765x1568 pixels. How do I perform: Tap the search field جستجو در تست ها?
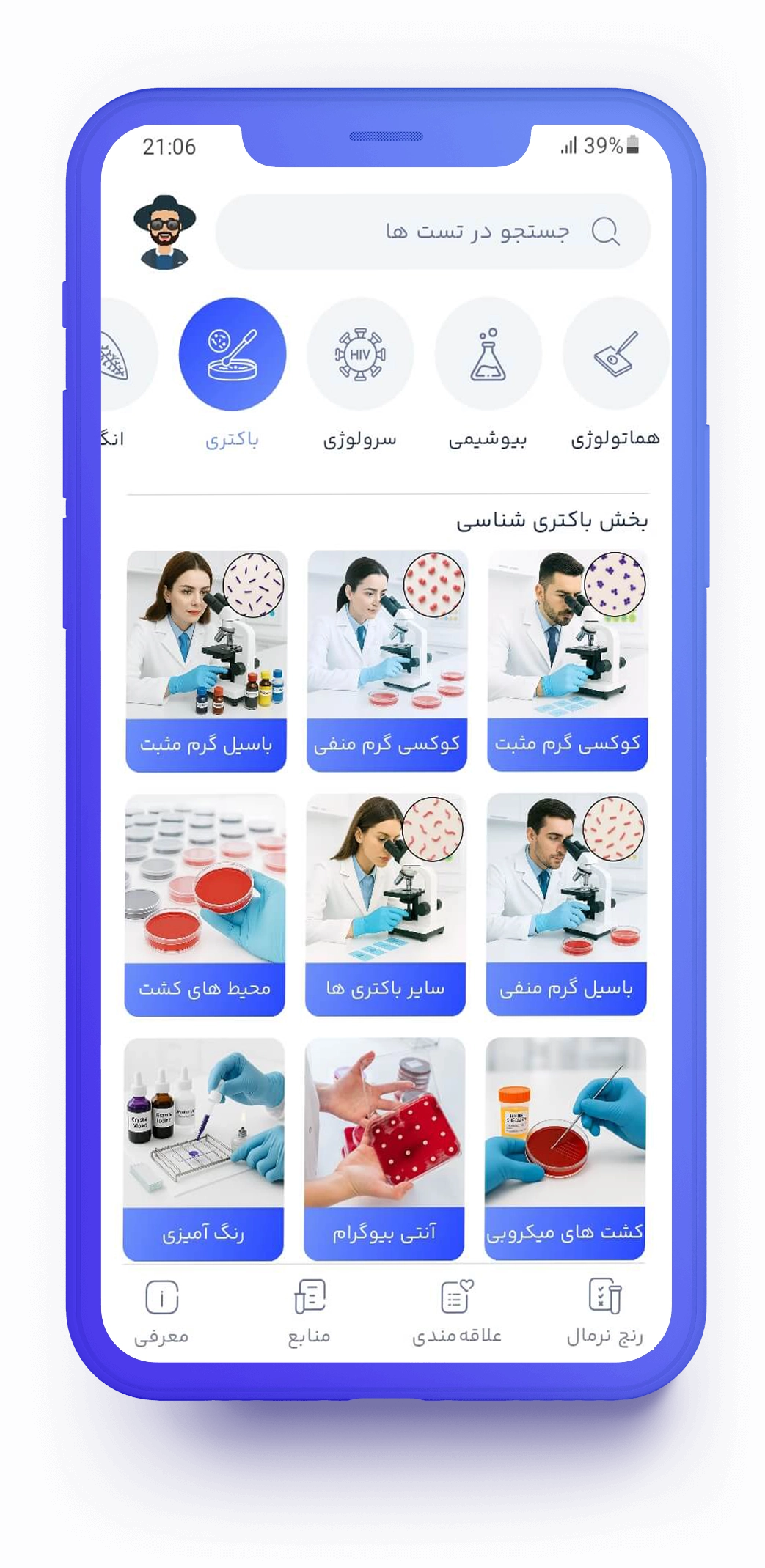click(433, 232)
